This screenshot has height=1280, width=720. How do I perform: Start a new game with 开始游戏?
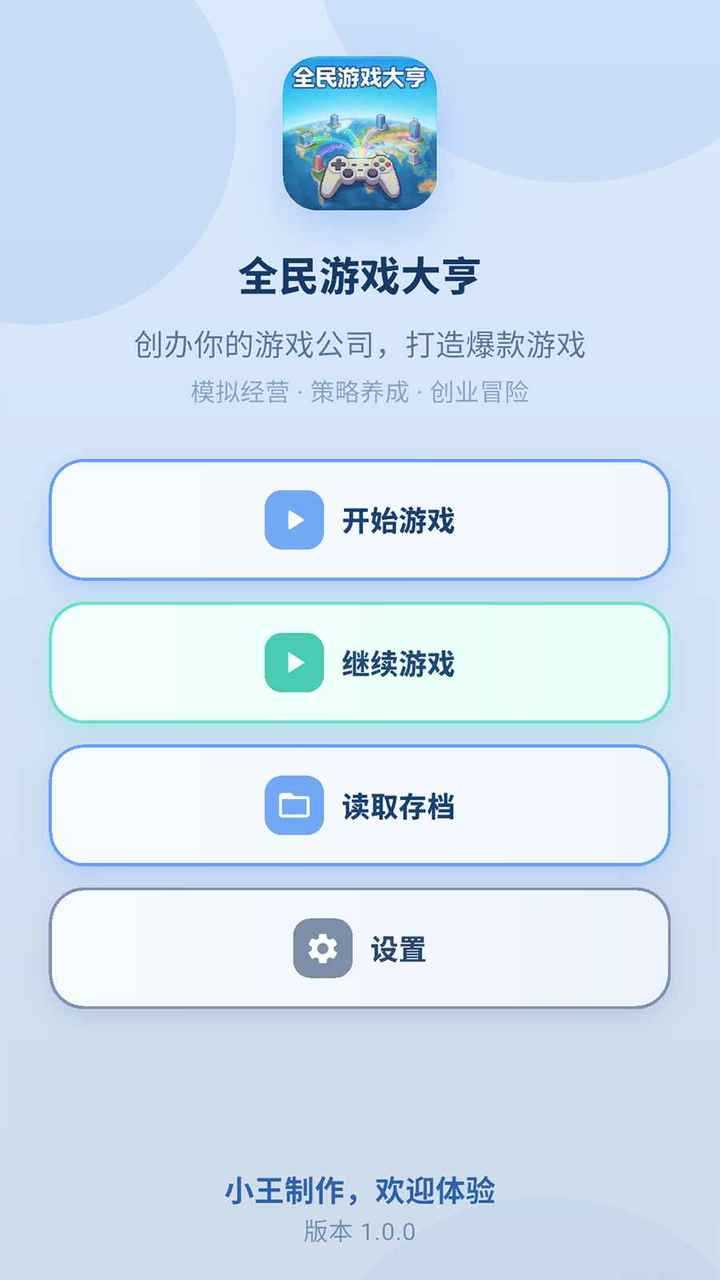pyautogui.click(x=360, y=520)
